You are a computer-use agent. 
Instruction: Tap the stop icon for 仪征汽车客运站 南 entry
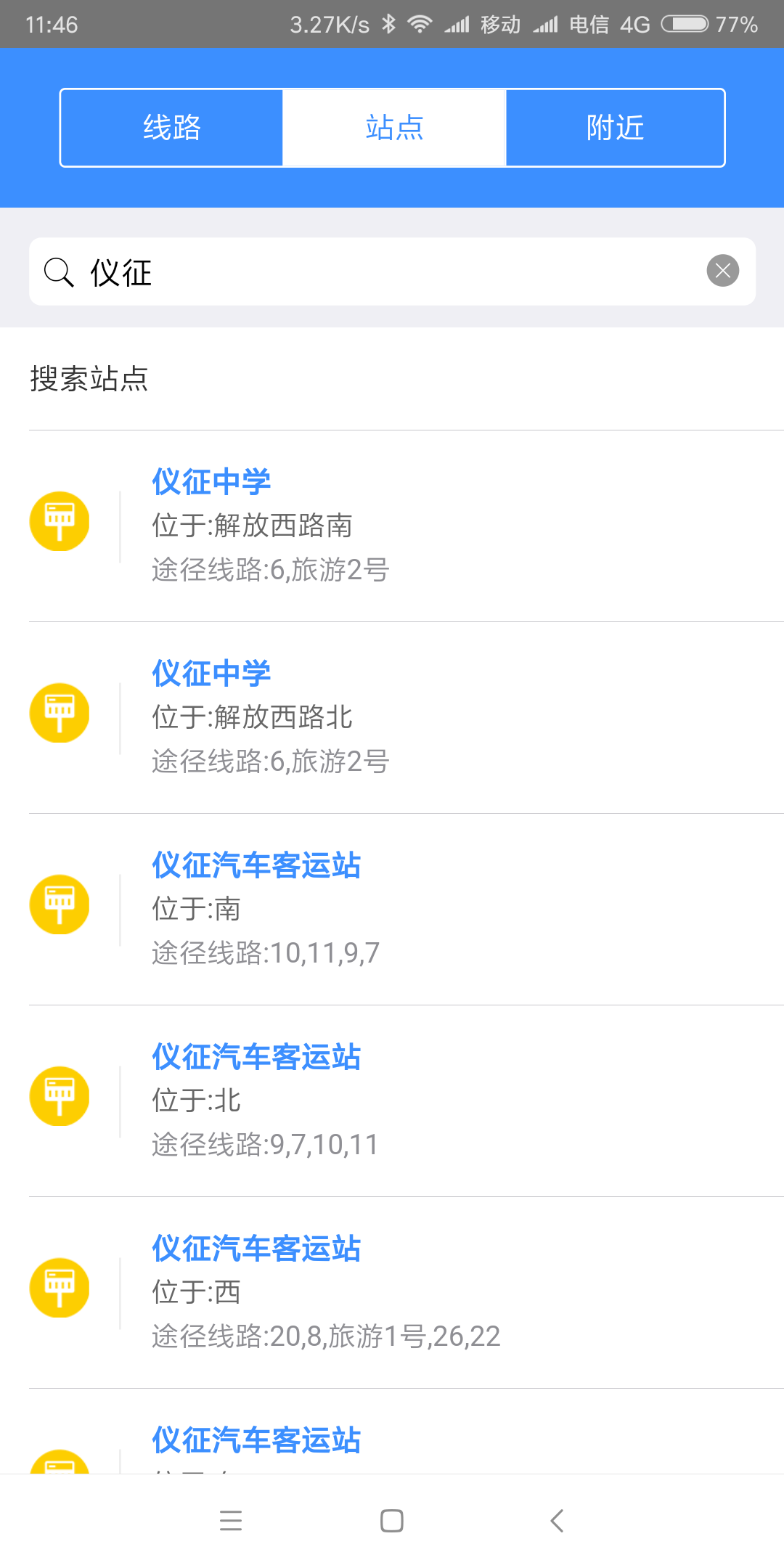pos(59,905)
